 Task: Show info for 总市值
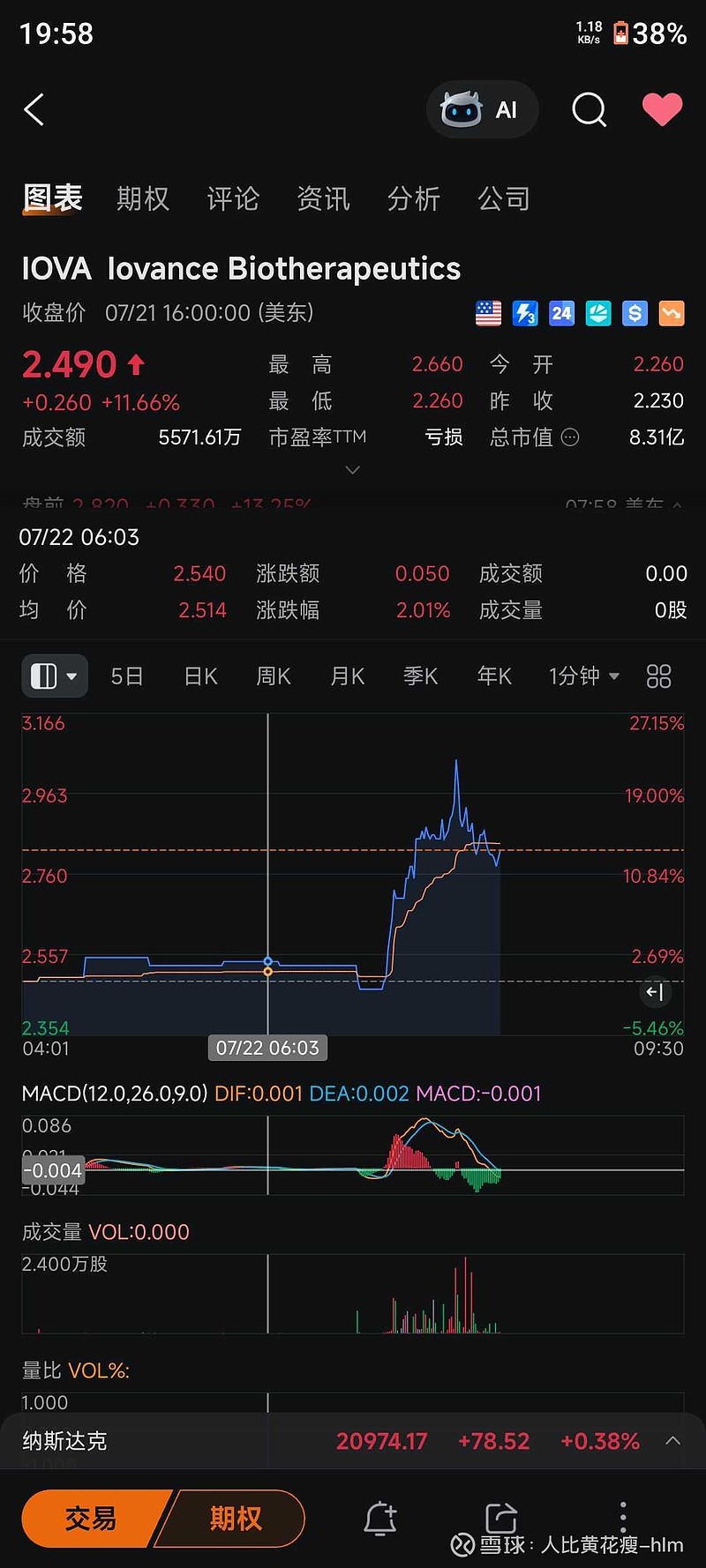(571, 437)
